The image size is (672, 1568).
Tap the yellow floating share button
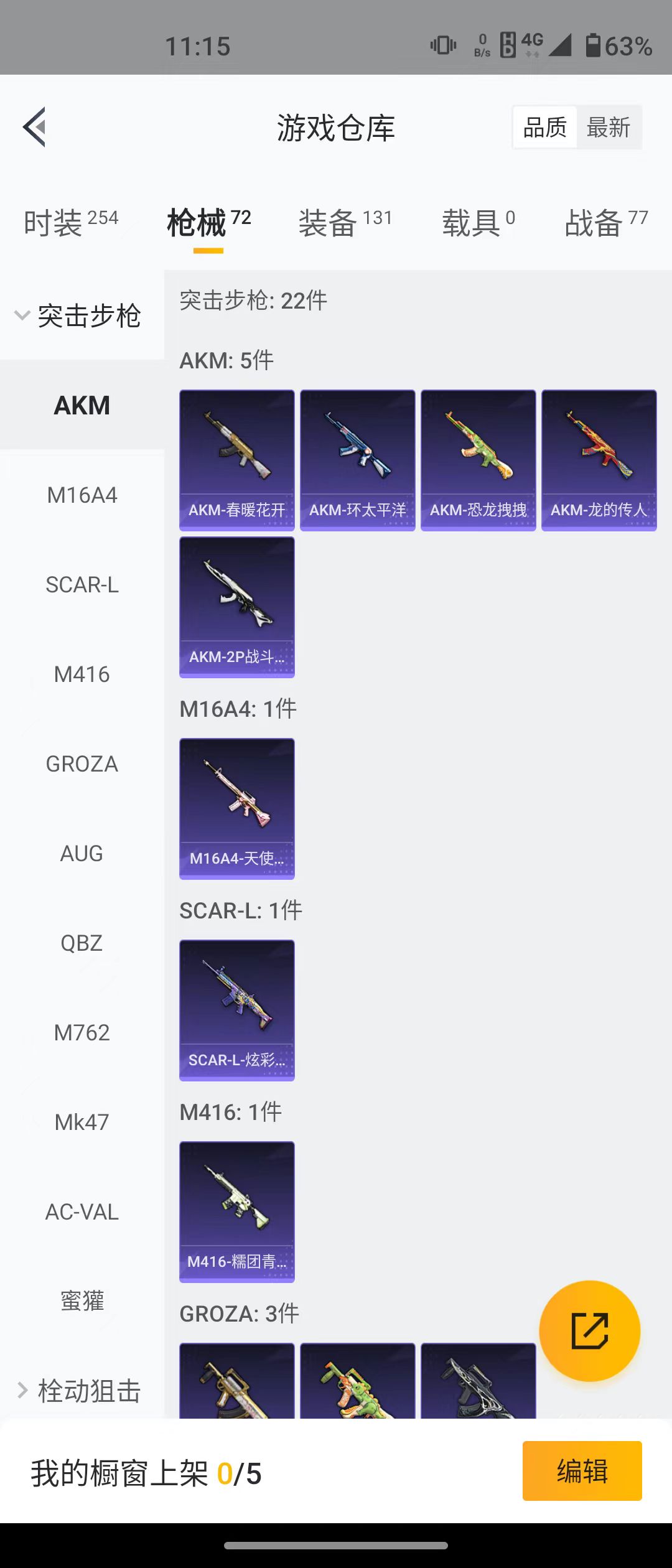point(589,1331)
